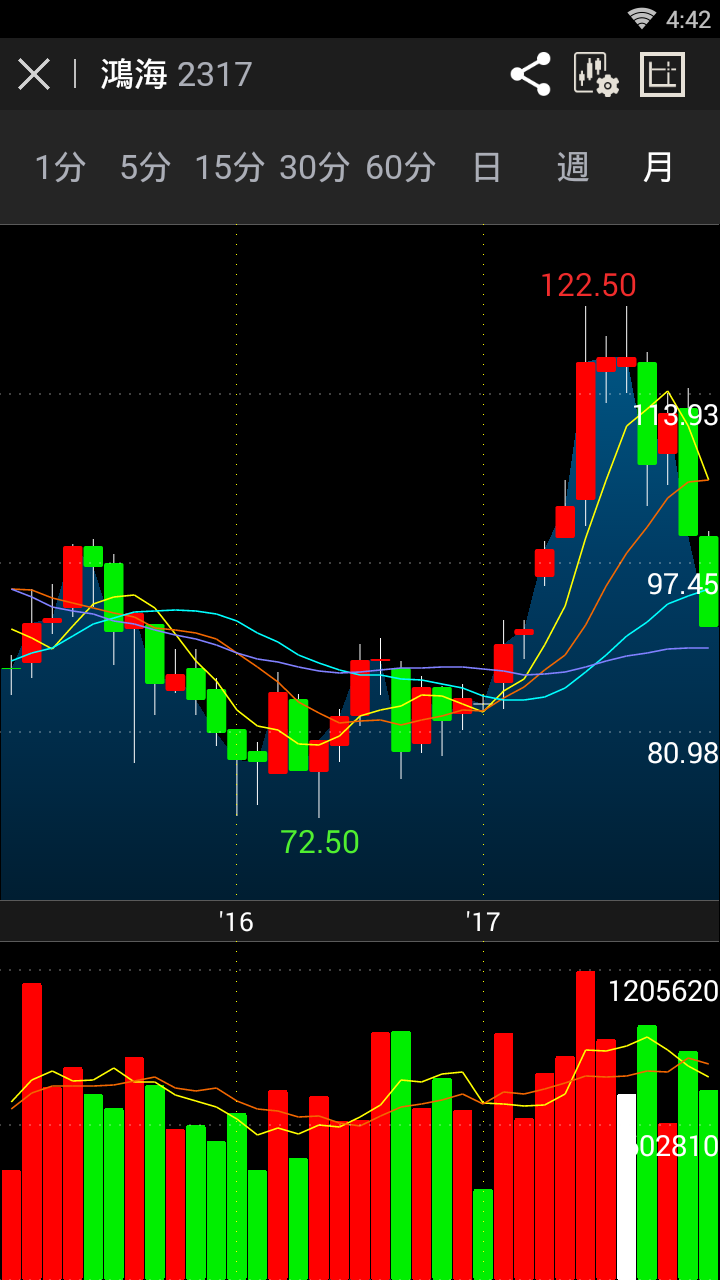Select the 30分 timeframe

click(x=314, y=167)
